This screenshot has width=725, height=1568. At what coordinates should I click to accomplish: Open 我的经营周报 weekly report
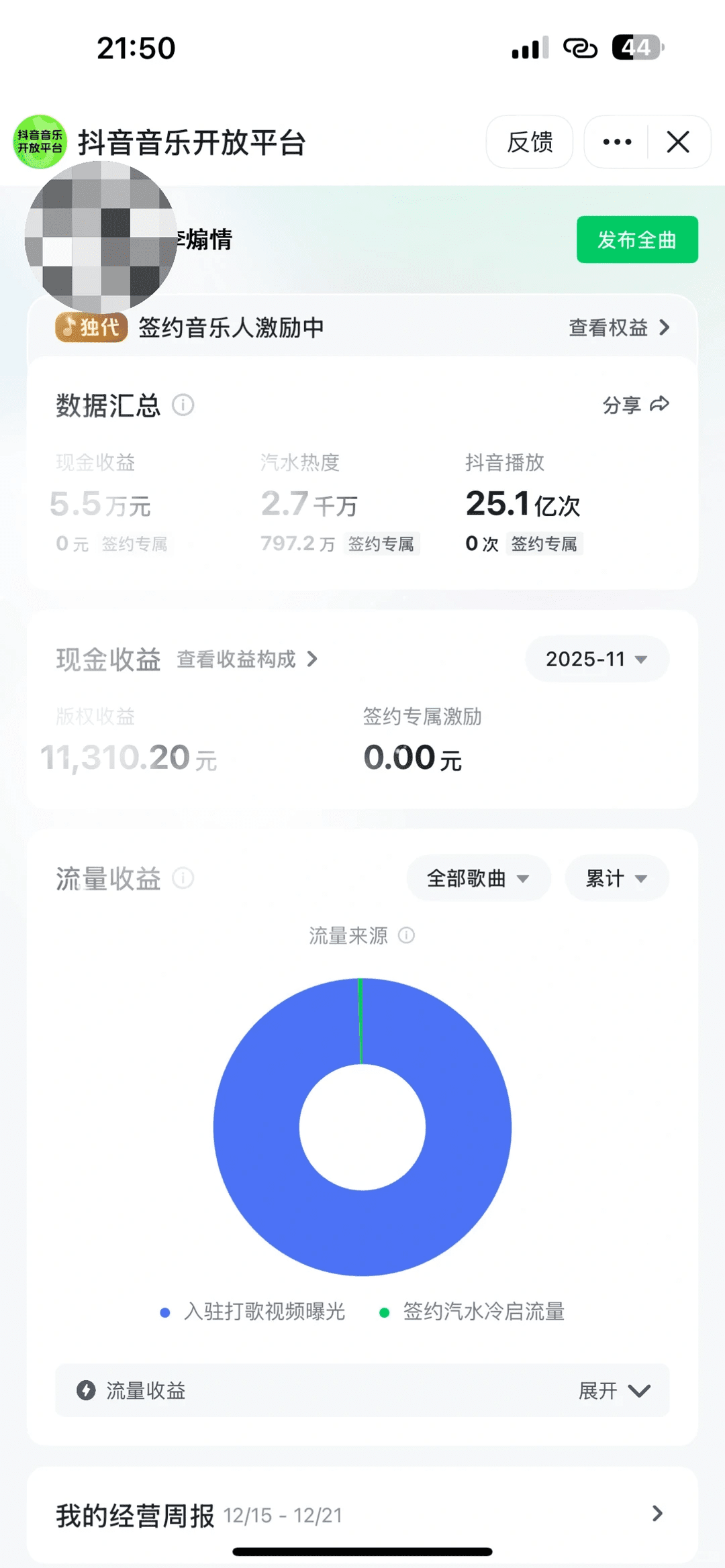point(362,1515)
